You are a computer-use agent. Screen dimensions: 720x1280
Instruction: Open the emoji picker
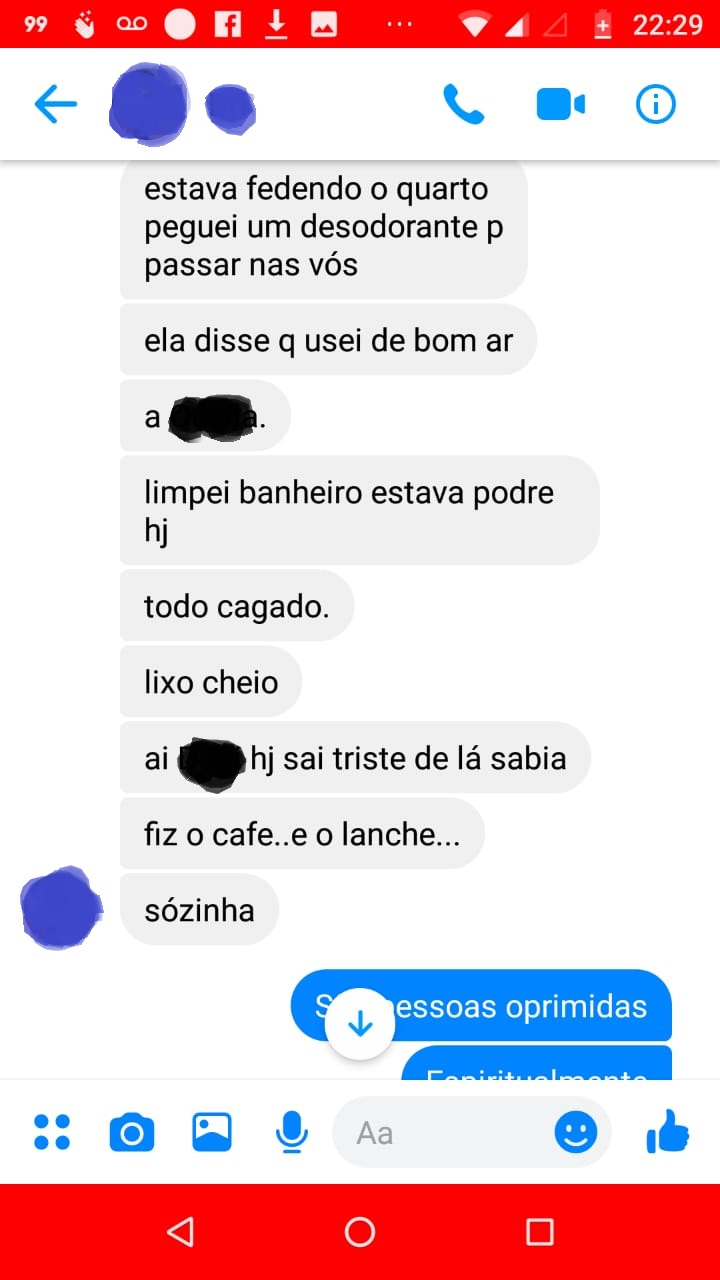click(x=576, y=1132)
